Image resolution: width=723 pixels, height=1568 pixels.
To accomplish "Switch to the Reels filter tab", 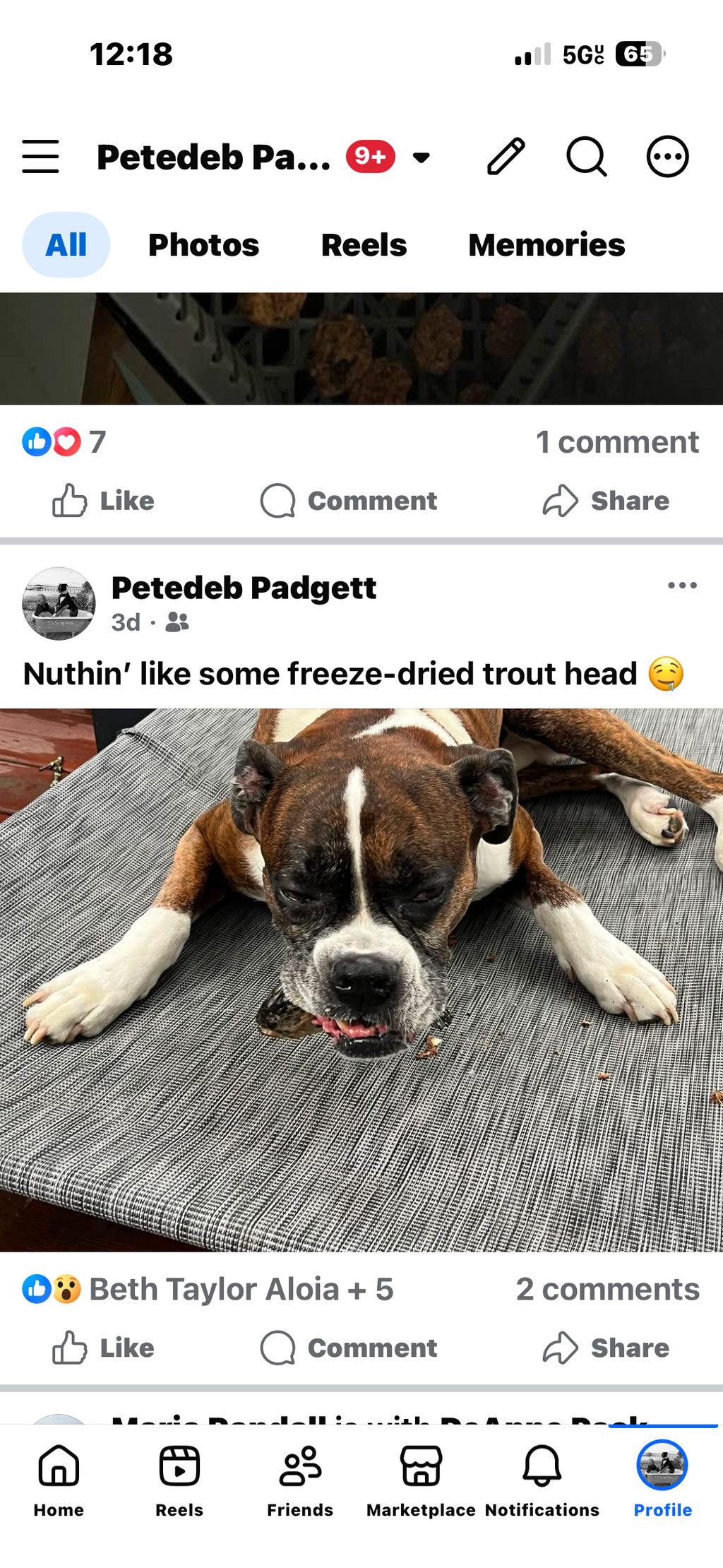I will (x=364, y=245).
